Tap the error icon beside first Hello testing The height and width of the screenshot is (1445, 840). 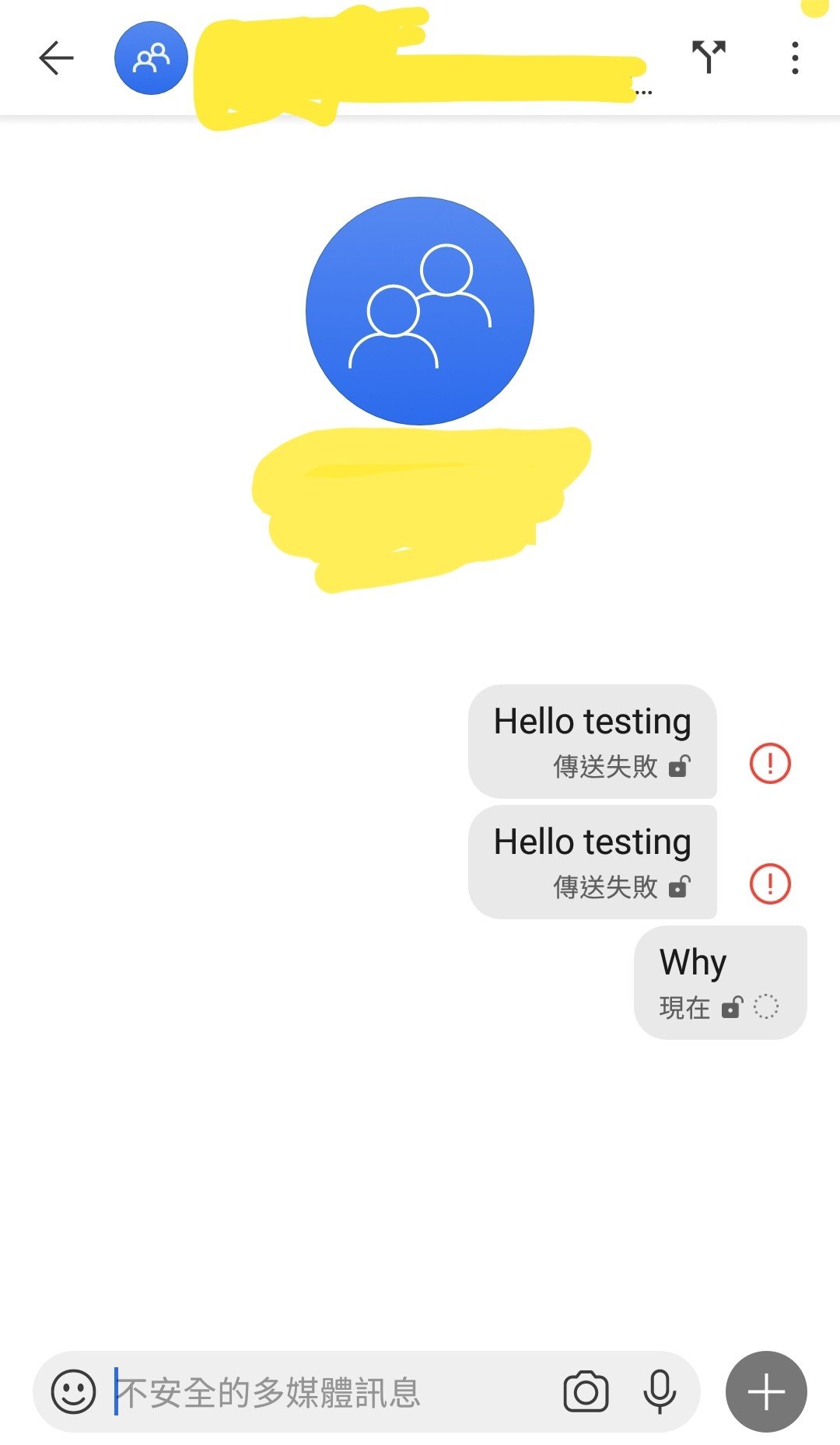click(770, 763)
